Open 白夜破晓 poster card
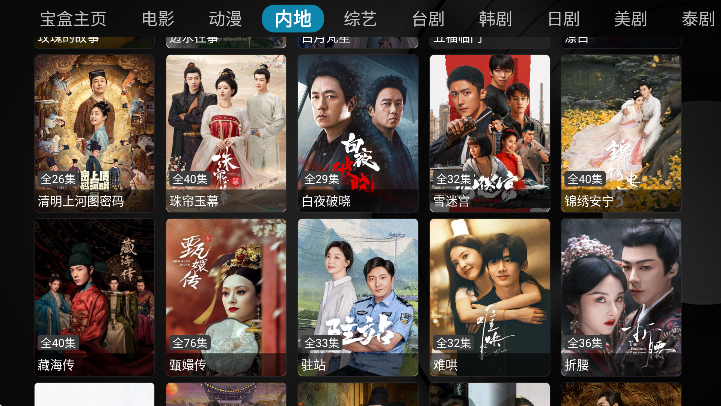The height and width of the screenshot is (406, 721). 358,130
